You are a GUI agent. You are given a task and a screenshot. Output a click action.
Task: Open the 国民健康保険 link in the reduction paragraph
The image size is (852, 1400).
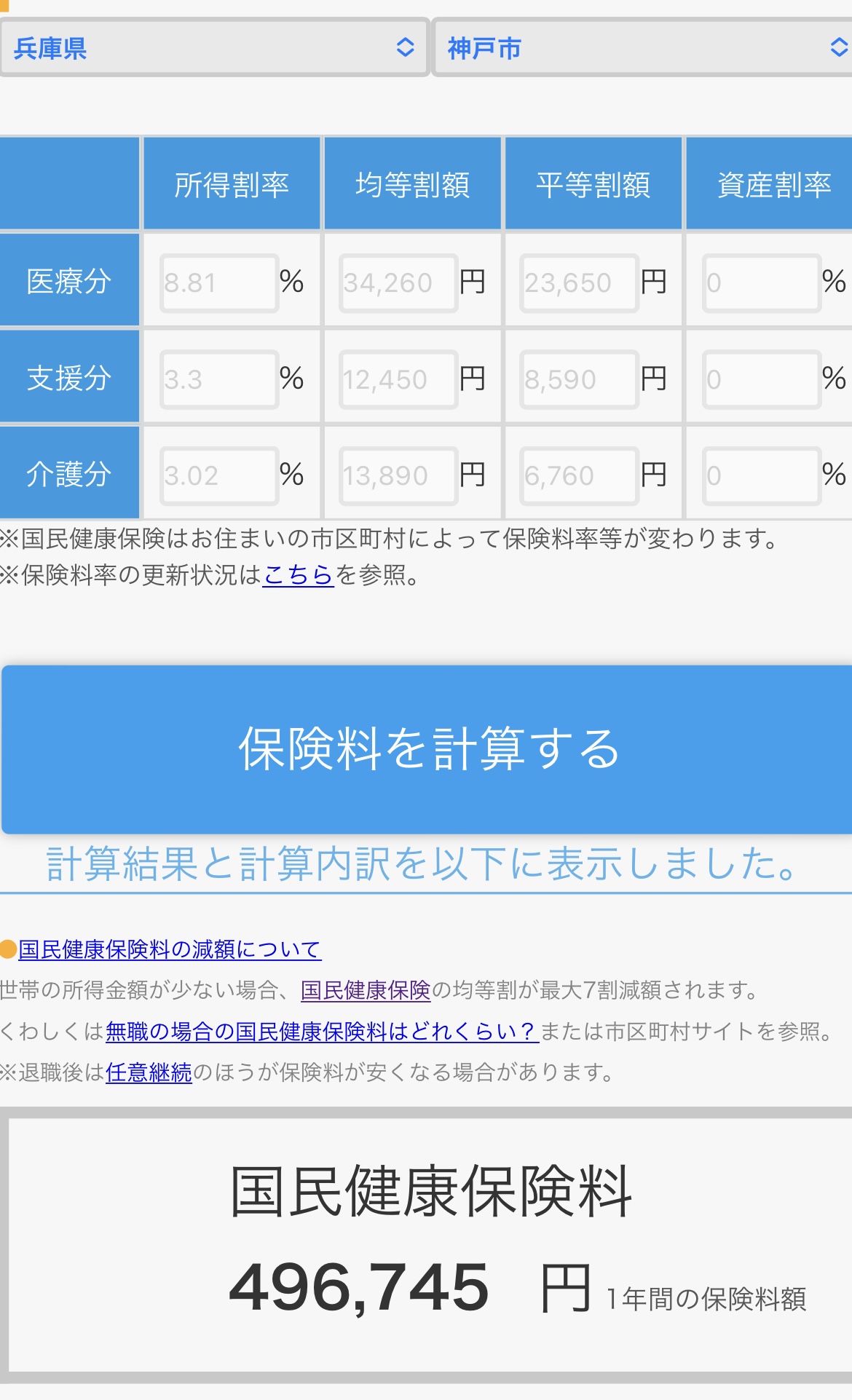point(366,990)
